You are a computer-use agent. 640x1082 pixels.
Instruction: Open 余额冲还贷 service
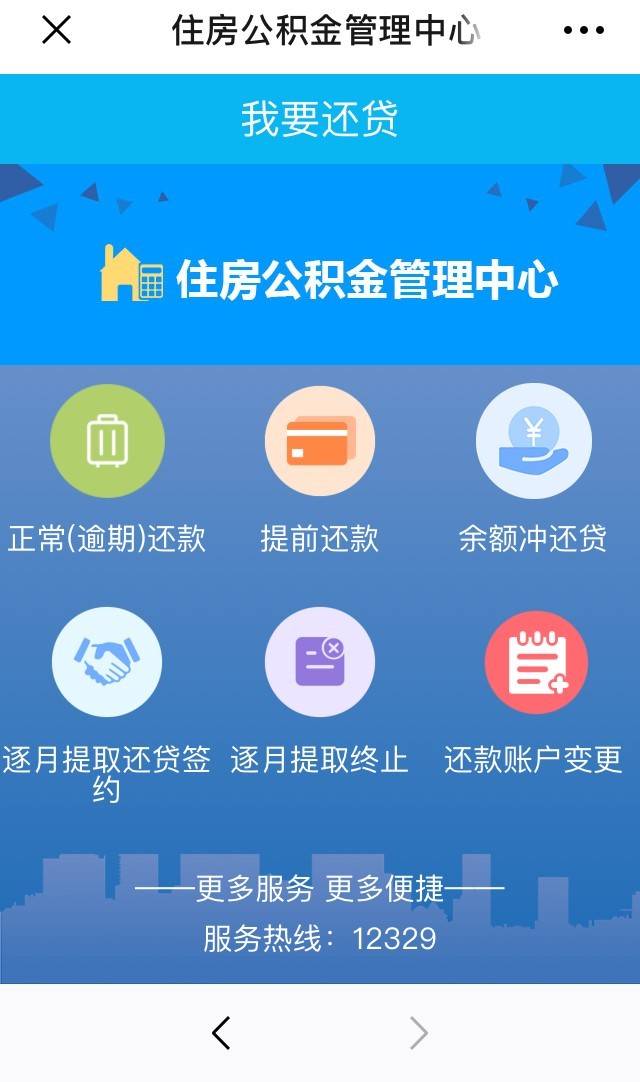tap(533, 442)
